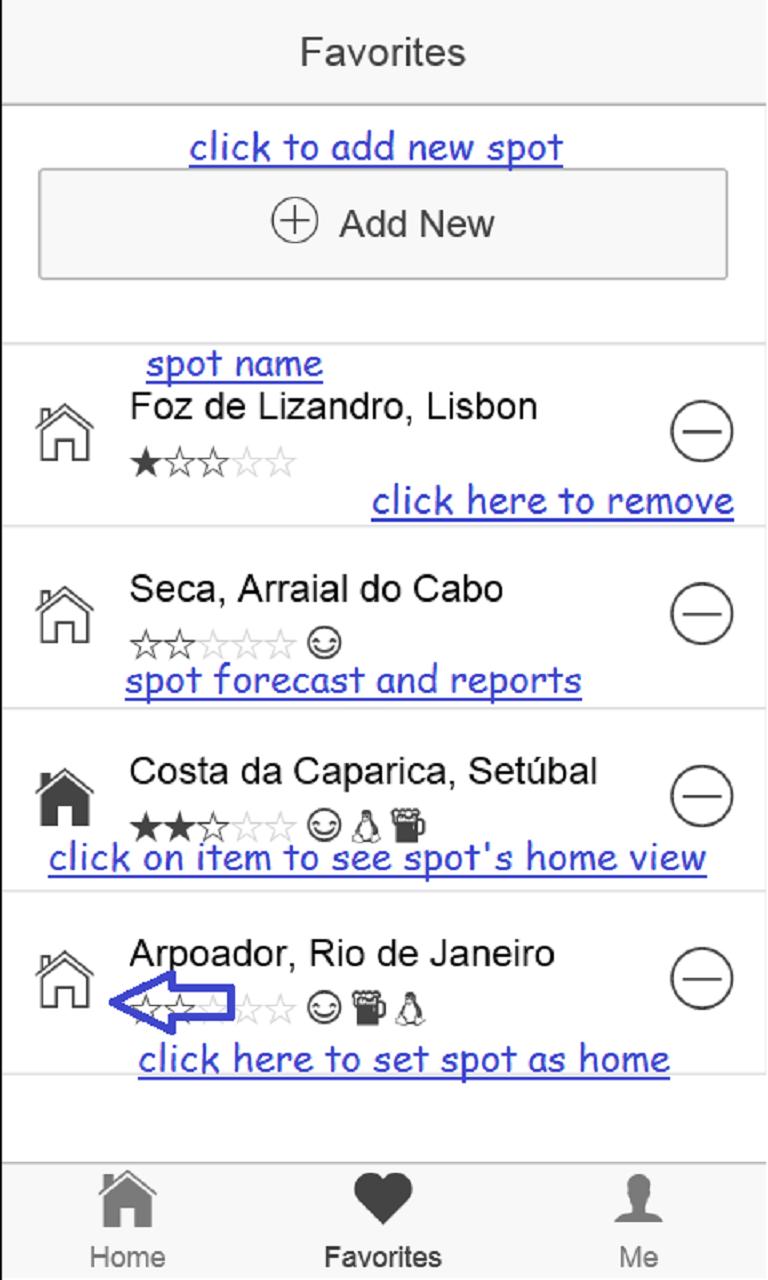Screen dimensions: 768x1280
Task: Set Foz de Lizandro as home spot
Action: pyautogui.click(x=65, y=433)
